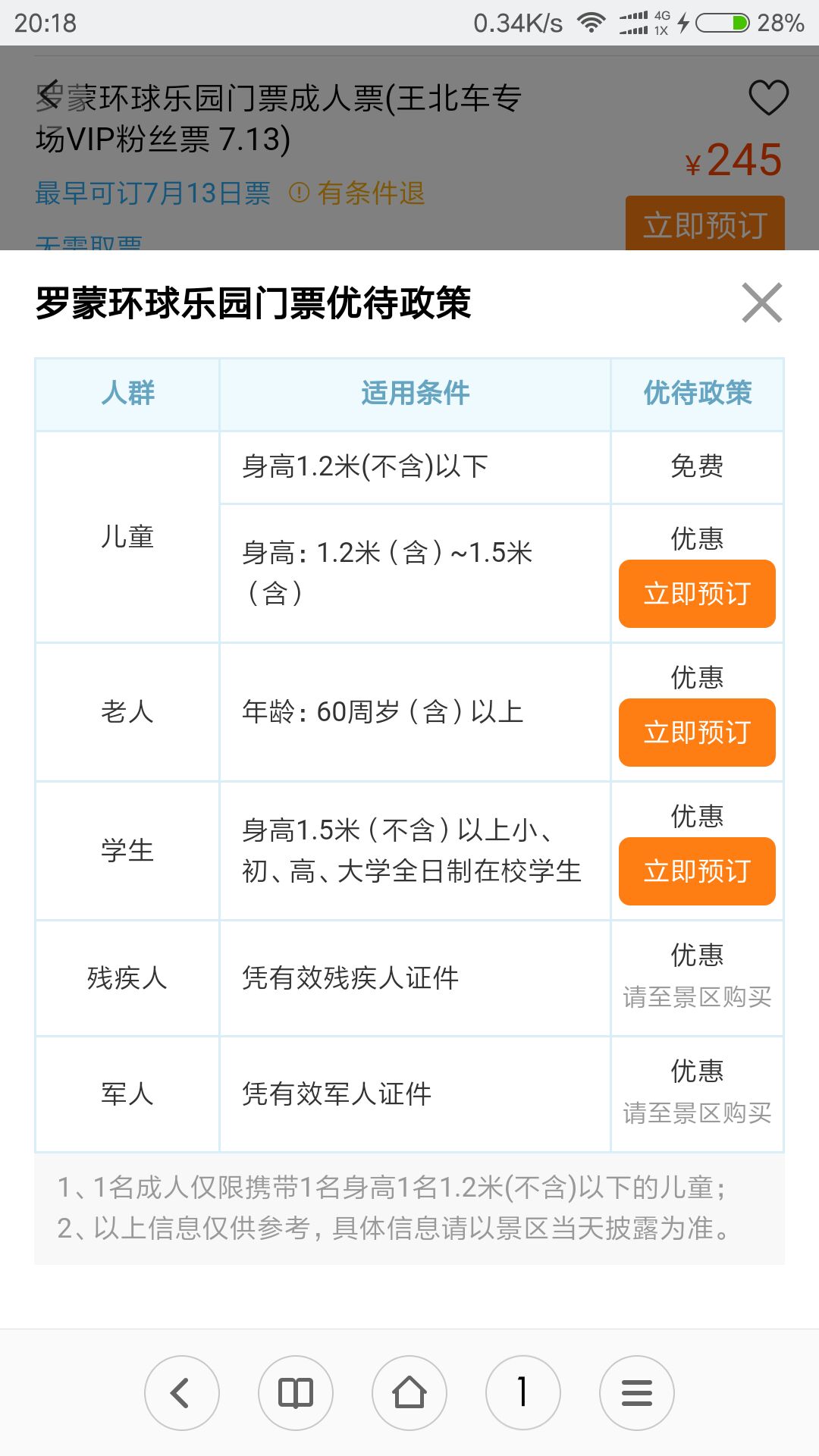Book the senior 老人 discount ticket
The image size is (819, 1456).
point(697,733)
